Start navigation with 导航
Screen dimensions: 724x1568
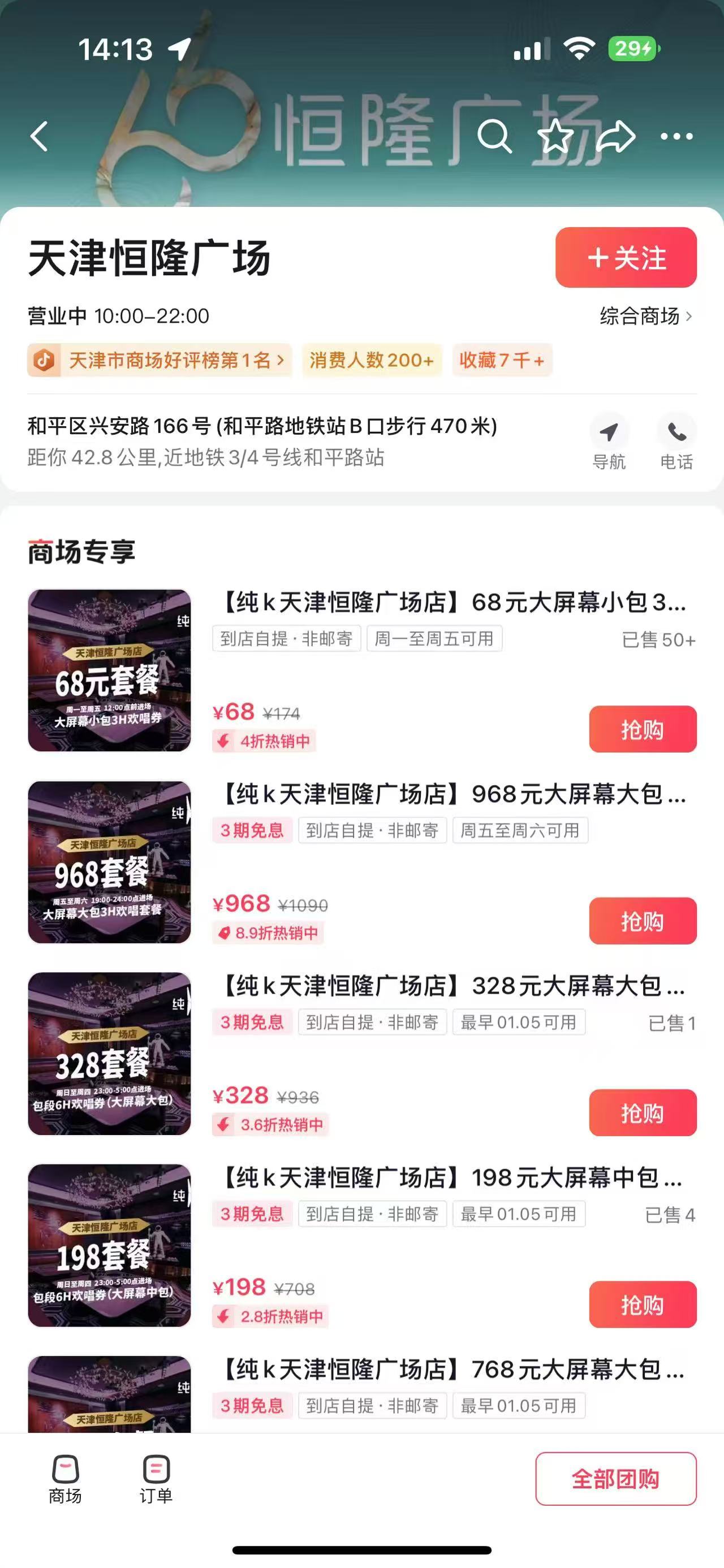tap(608, 443)
